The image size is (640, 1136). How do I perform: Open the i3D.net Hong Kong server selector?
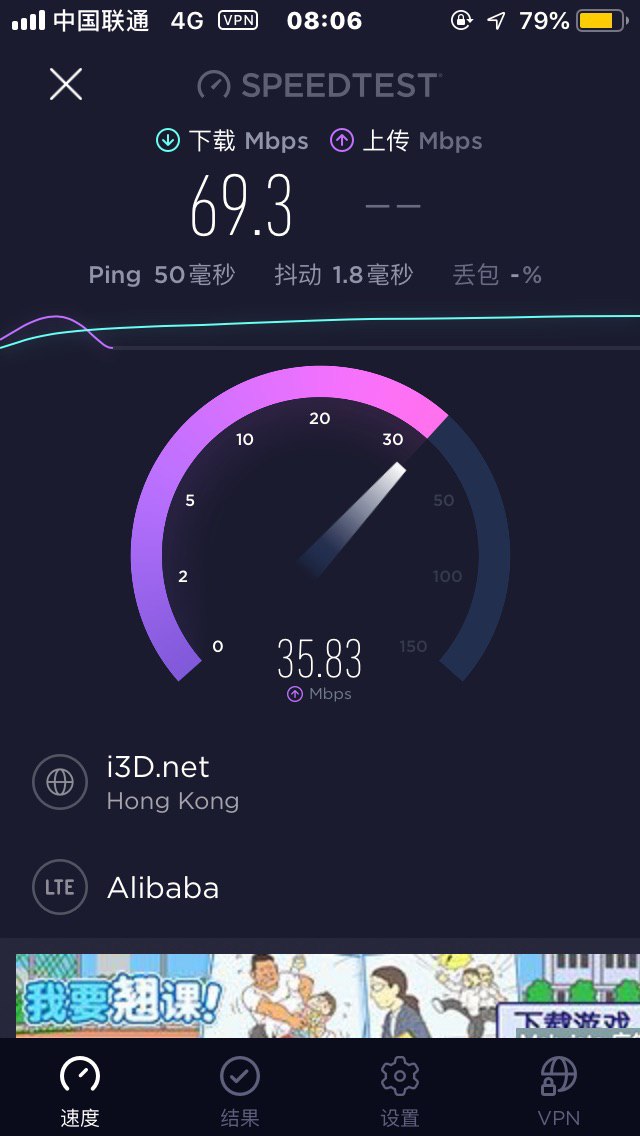tap(172, 782)
